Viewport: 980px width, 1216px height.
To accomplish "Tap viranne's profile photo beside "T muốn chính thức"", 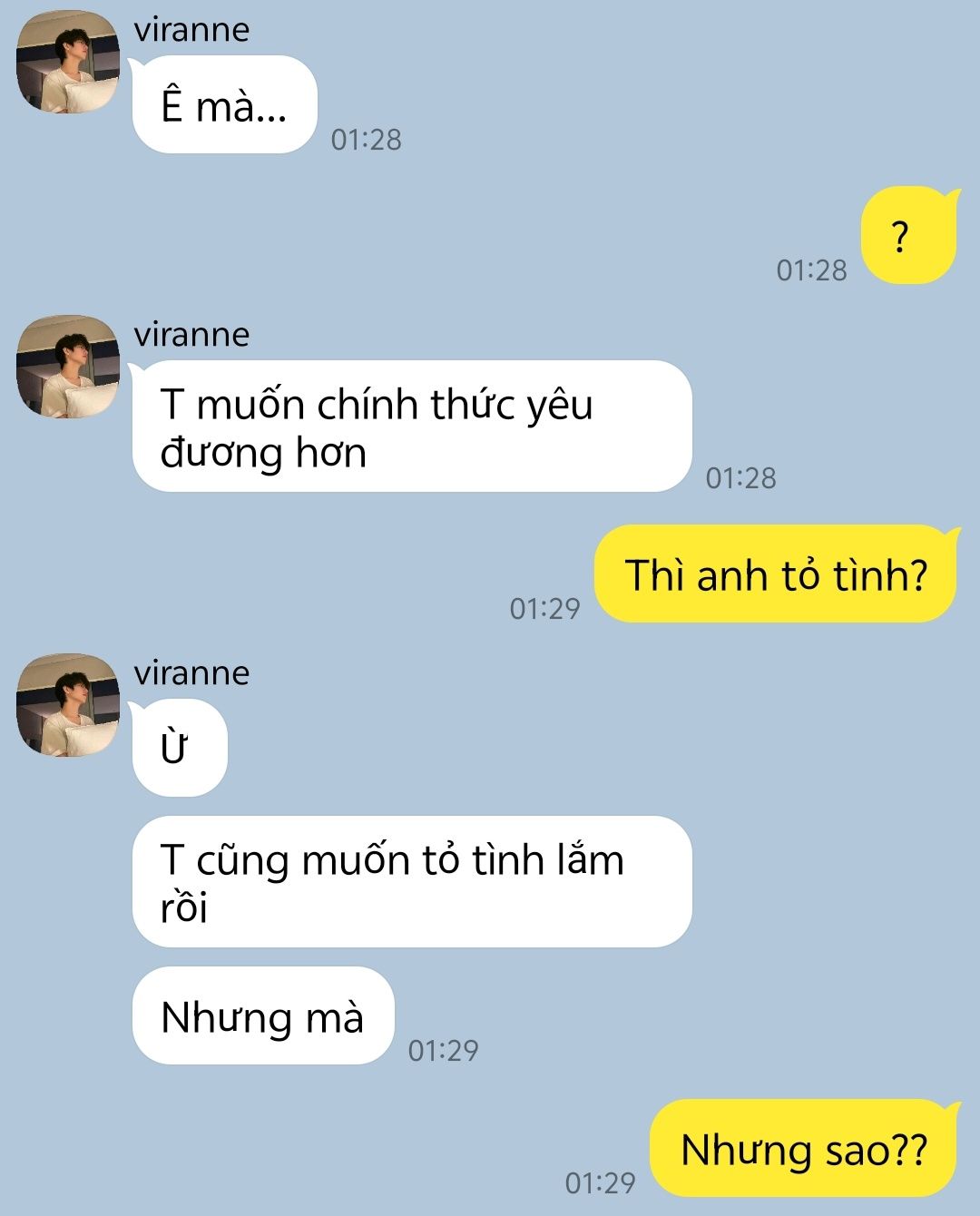I will click(x=68, y=367).
